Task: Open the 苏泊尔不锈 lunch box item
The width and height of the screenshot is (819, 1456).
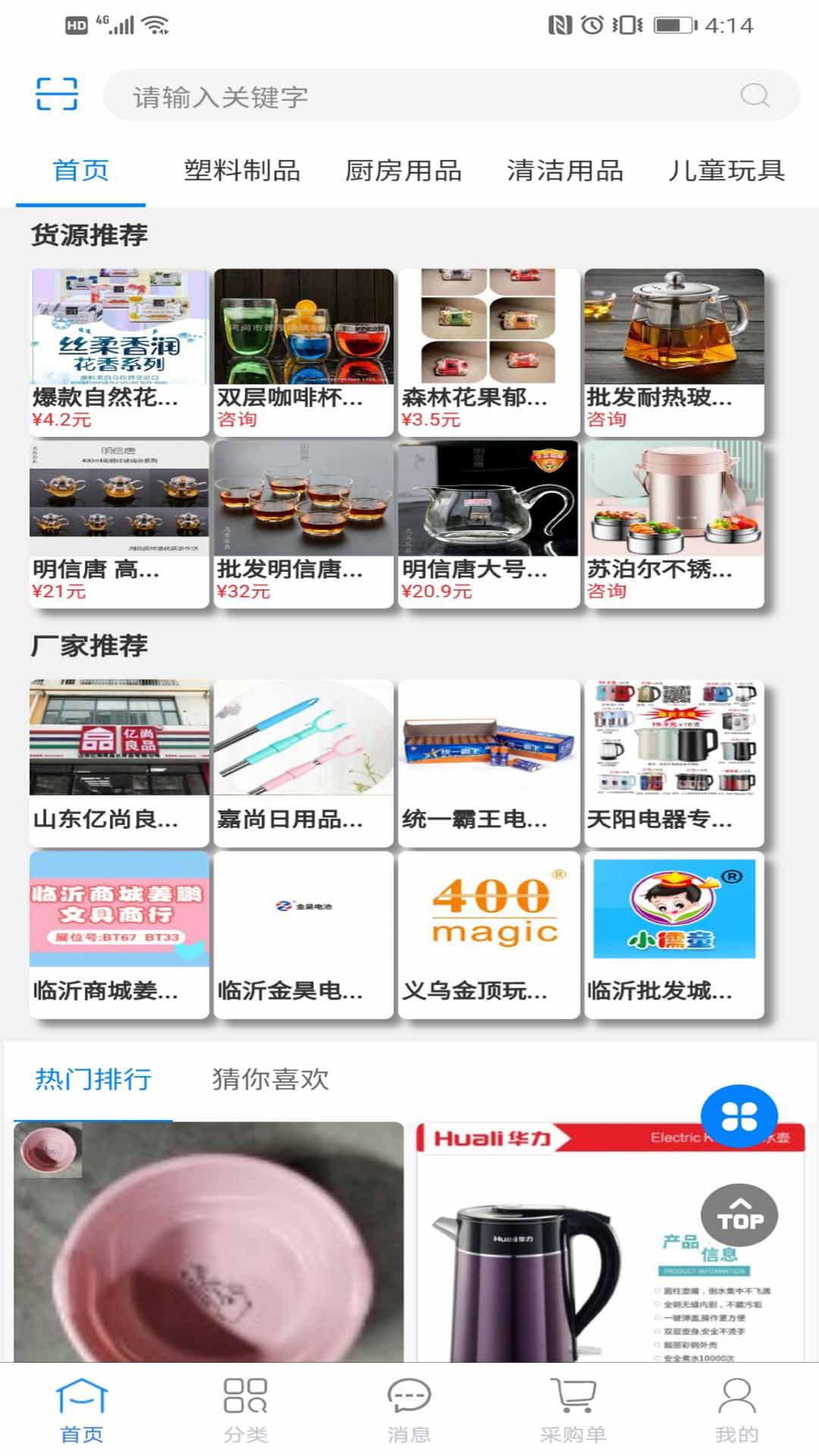Action: pos(673,523)
